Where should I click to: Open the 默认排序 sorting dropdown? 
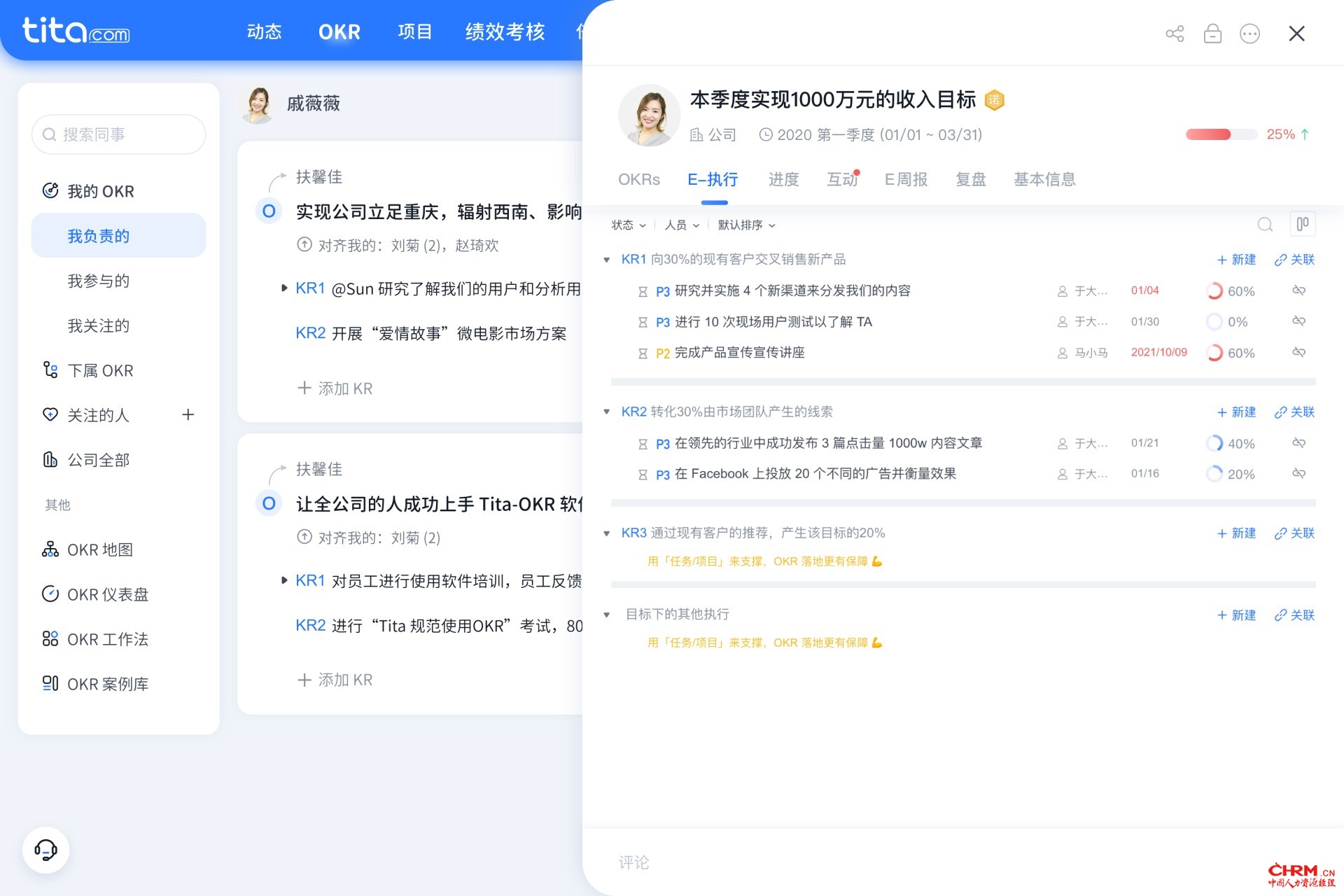point(746,225)
